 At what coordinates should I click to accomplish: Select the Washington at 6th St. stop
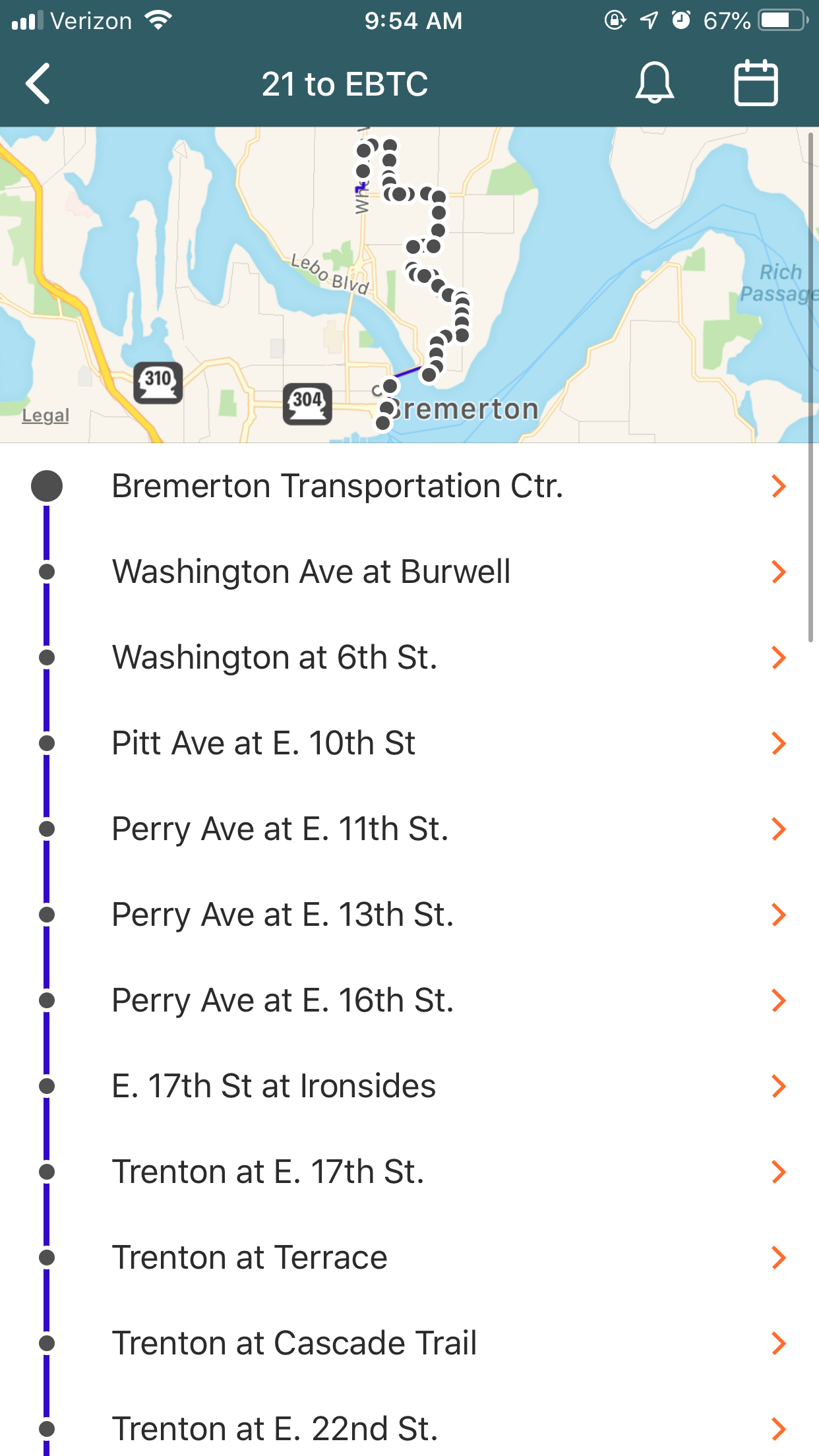[x=278, y=657]
